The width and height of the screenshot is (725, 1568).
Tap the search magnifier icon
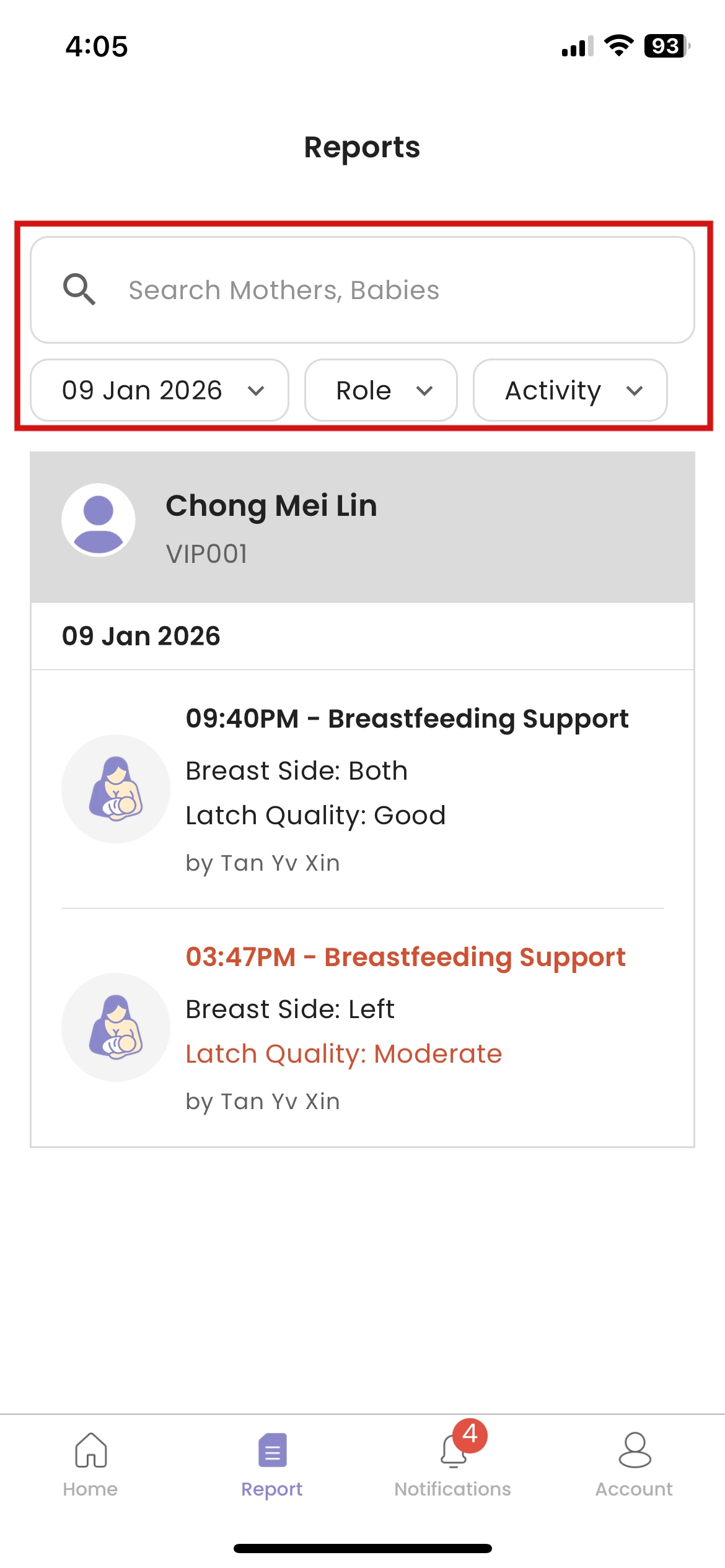(80, 290)
